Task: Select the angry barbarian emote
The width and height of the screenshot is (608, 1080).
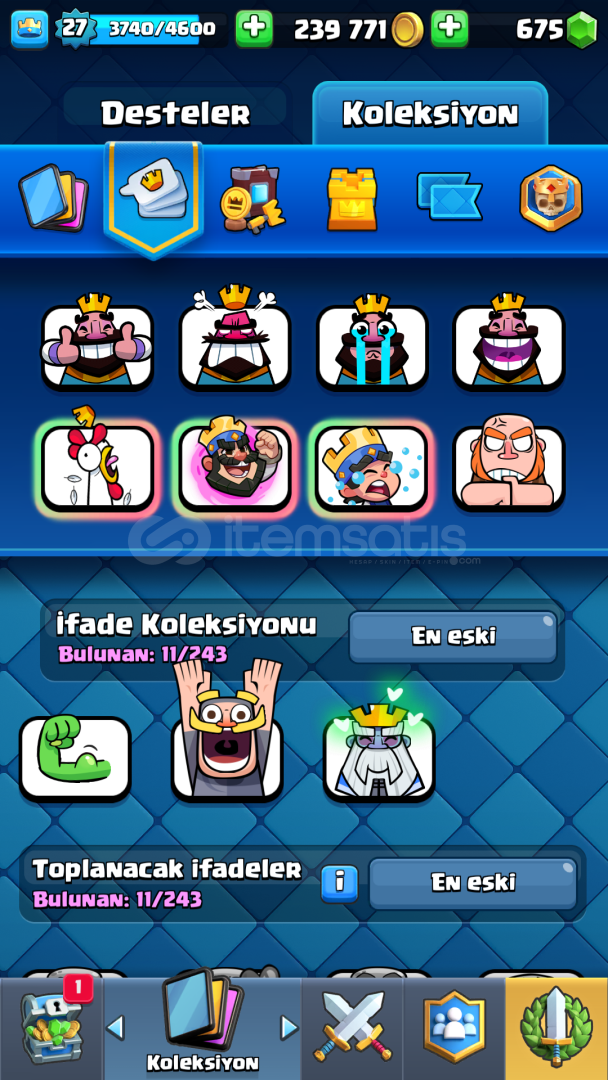Action: pos(509,463)
